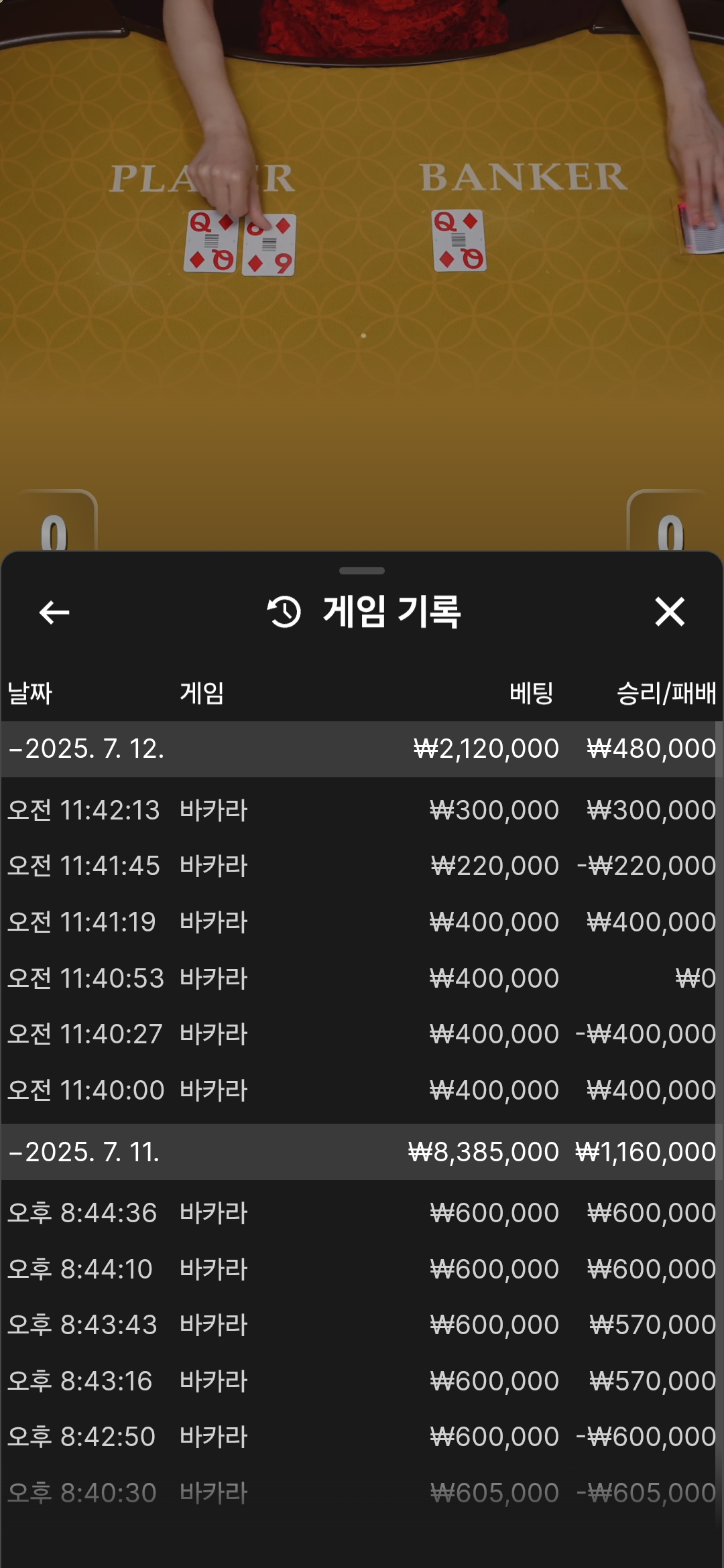Tap the drag handle atop the history sheet
724x1568 pixels.
click(x=362, y=571)
